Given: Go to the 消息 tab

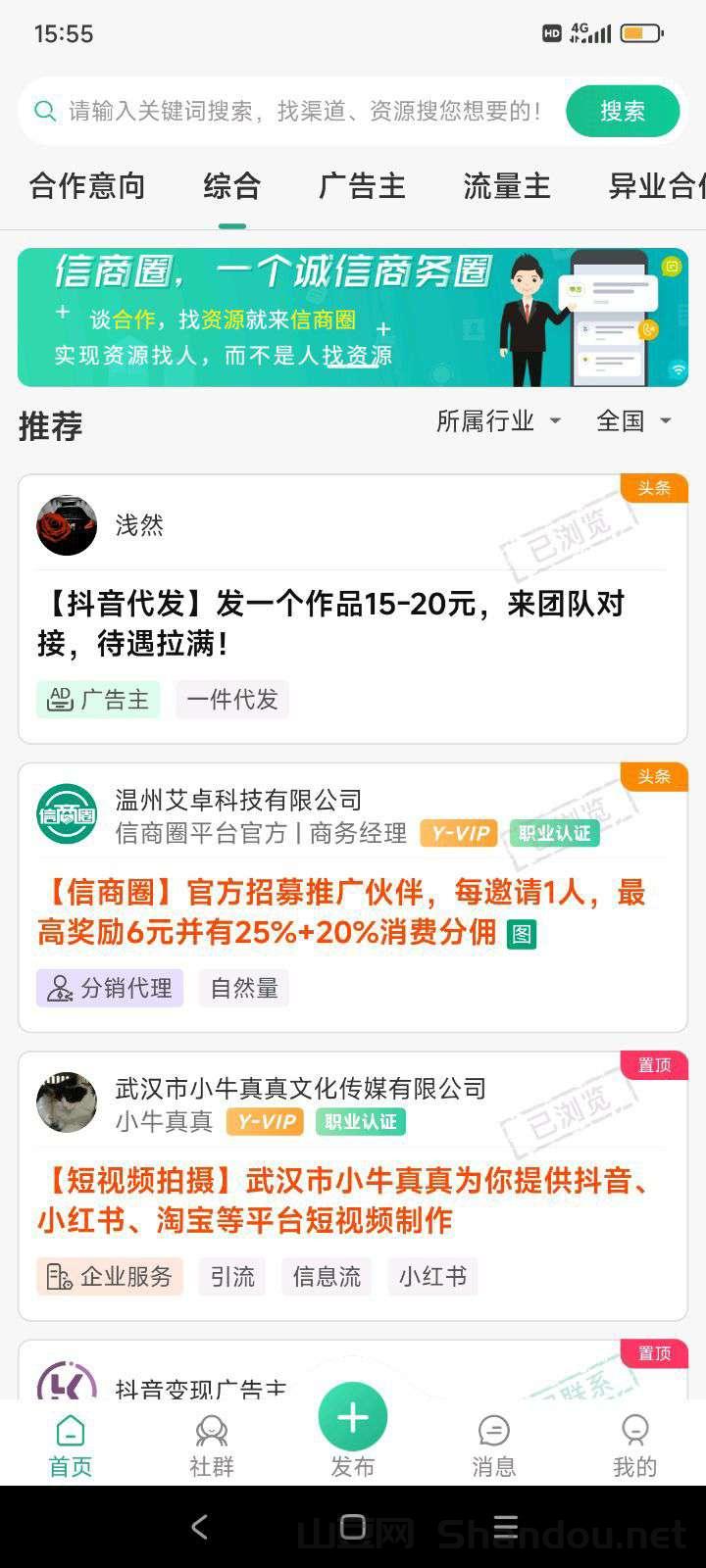Looking at the screenshot, I should [494, 1445].
